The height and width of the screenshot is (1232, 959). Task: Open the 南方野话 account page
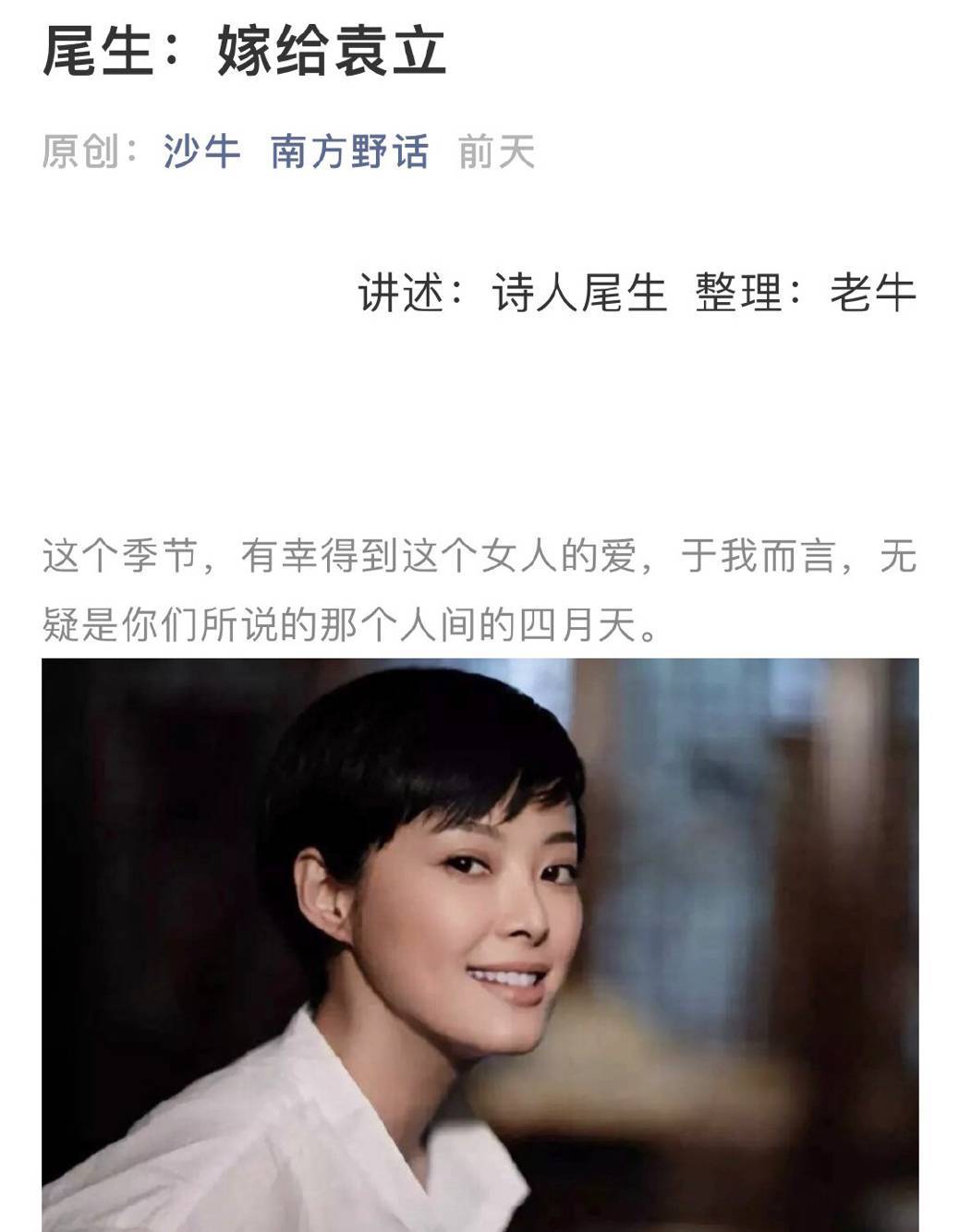[x=349, y=151]
